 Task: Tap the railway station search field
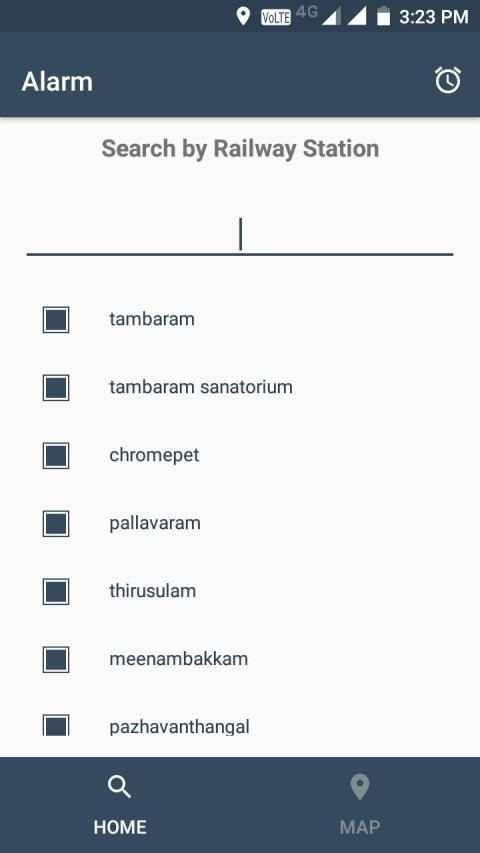tap(240, 235)
